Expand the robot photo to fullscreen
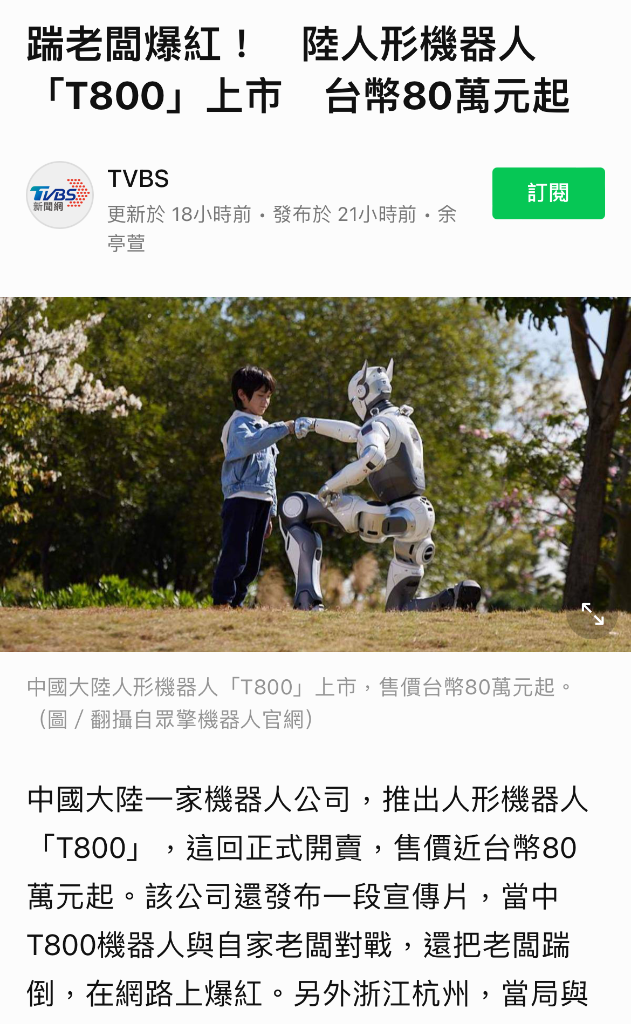 click(592, 613)
